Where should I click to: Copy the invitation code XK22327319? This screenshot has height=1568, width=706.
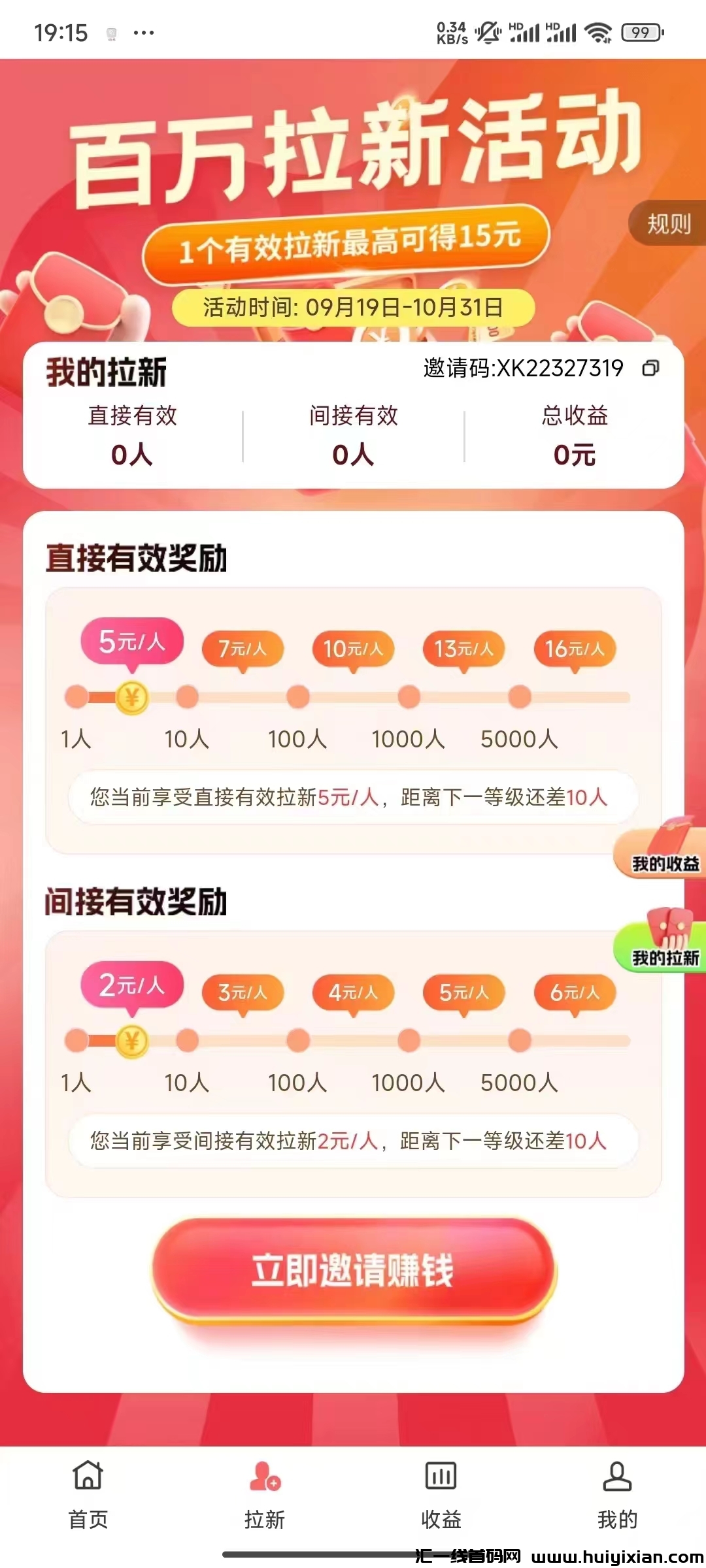click(x=650, y=368)
